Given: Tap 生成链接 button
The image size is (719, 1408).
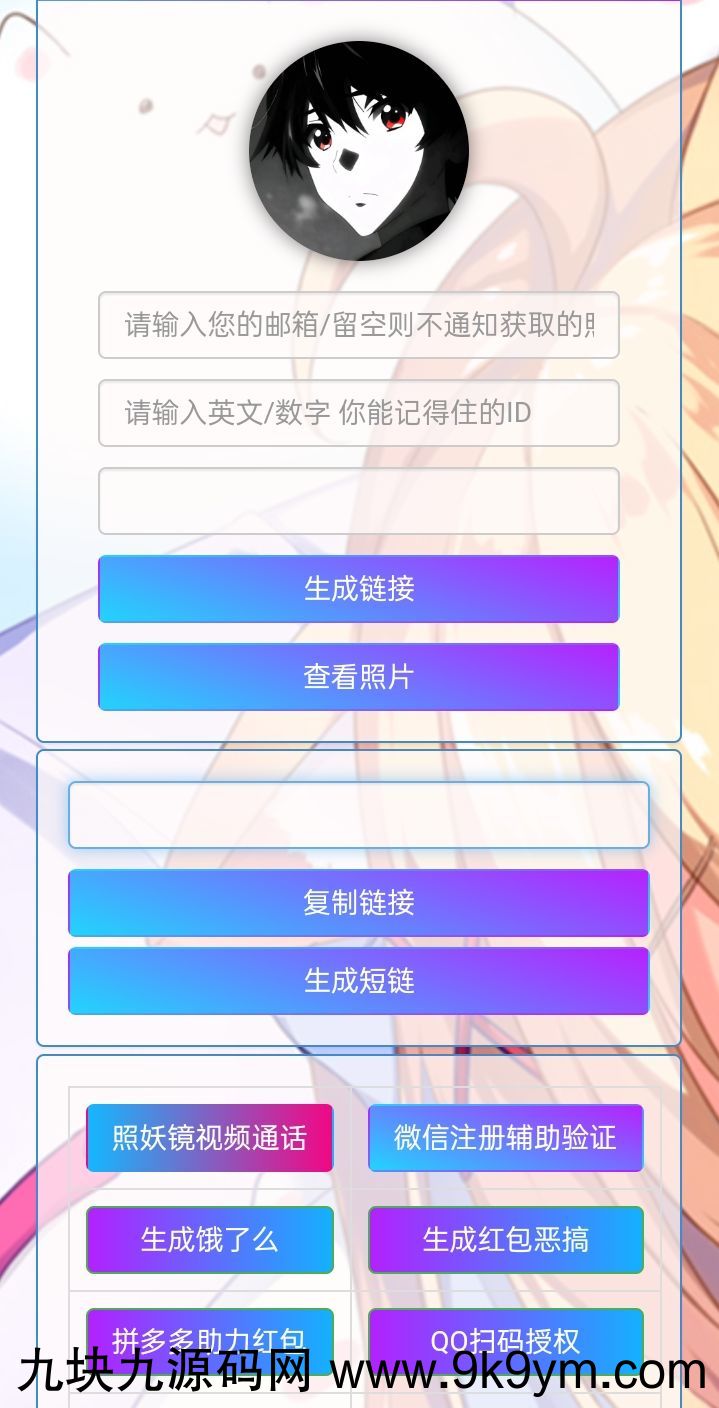Looking at the screenshot, I should pos(358,589).
